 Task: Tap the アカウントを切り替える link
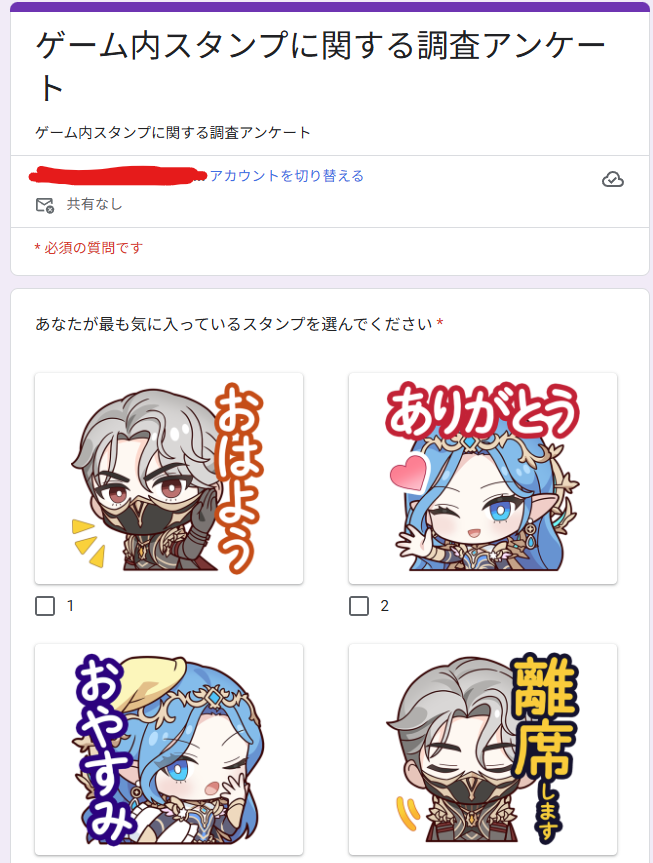pos(286,176)
